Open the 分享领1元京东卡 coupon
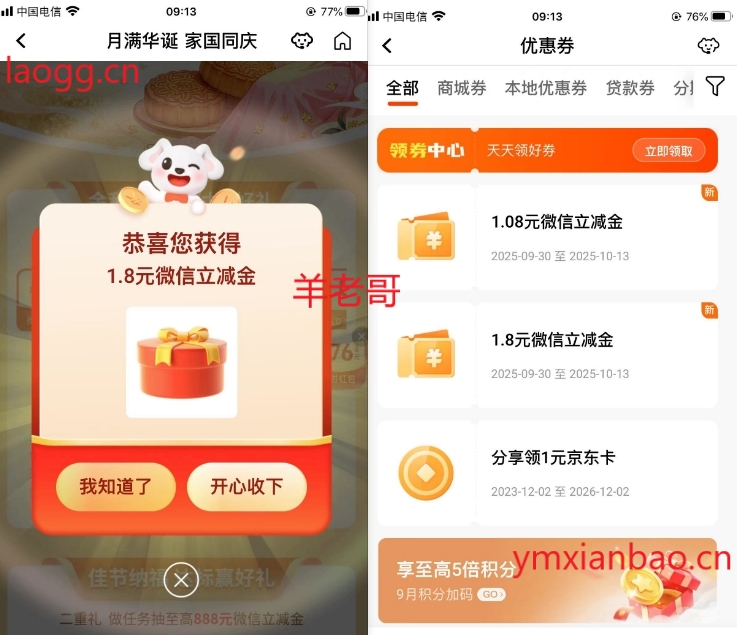The image size is (737, 635). [x=556, y=473]
